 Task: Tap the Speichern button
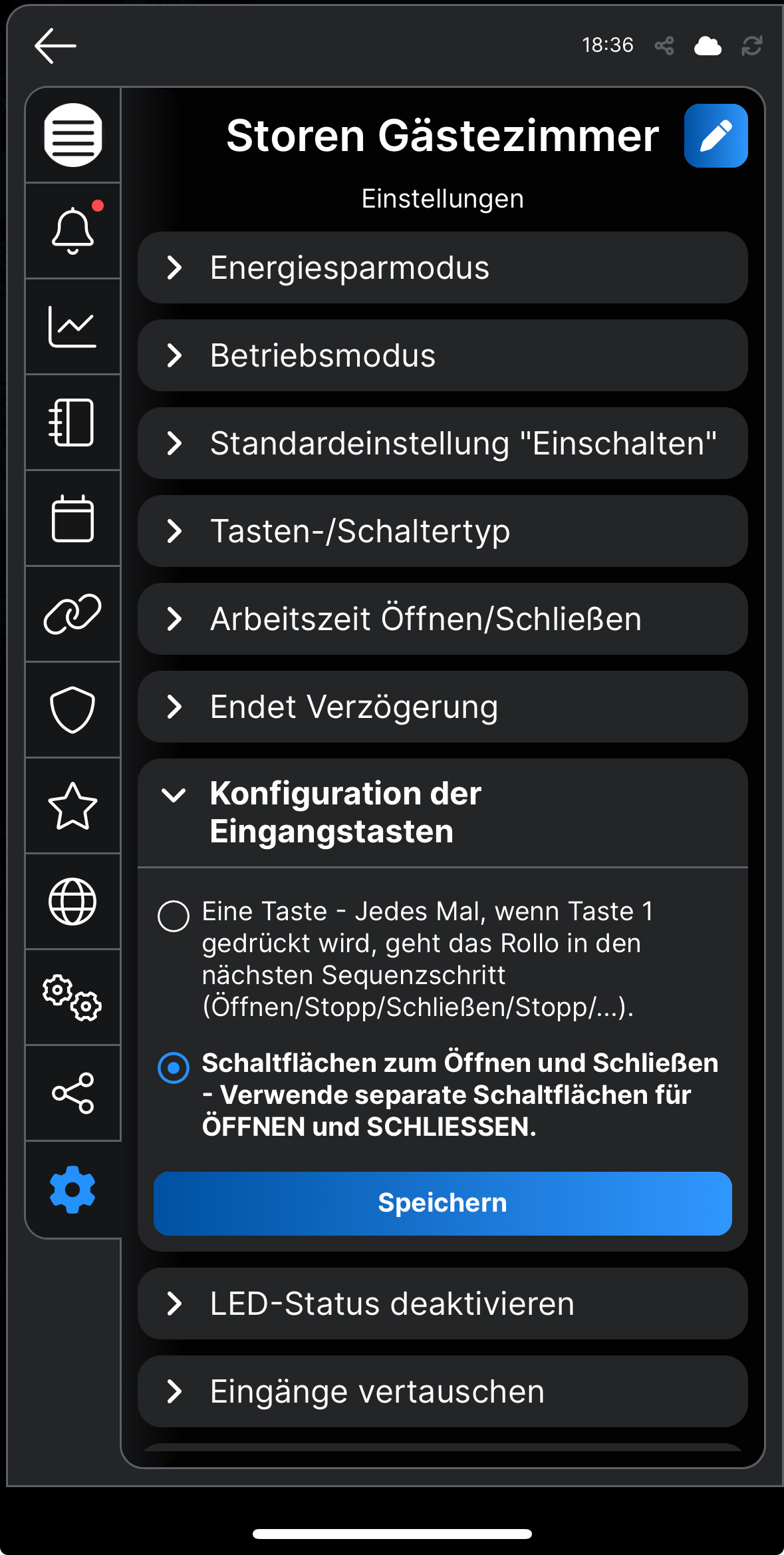coord(442,1203)
